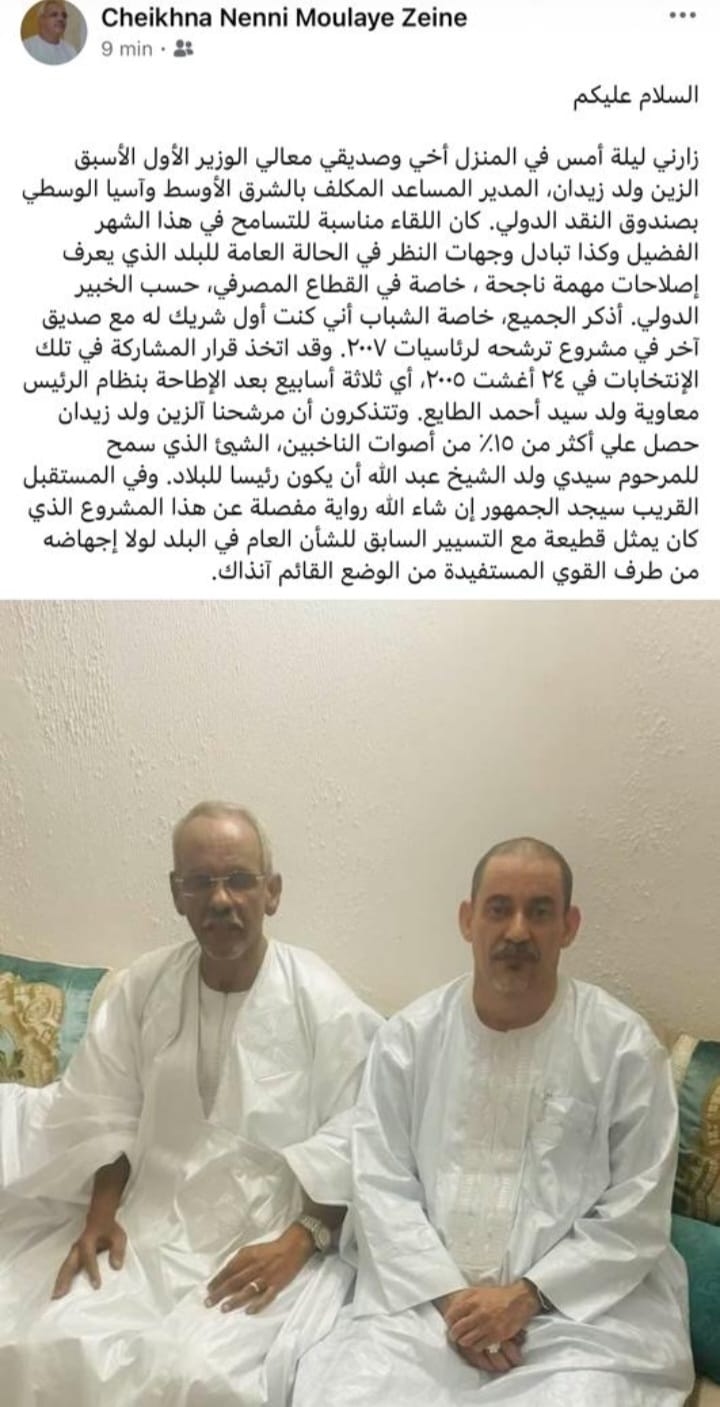
Task: Open the post photo of two men
Action: (x=360, y=1000)
